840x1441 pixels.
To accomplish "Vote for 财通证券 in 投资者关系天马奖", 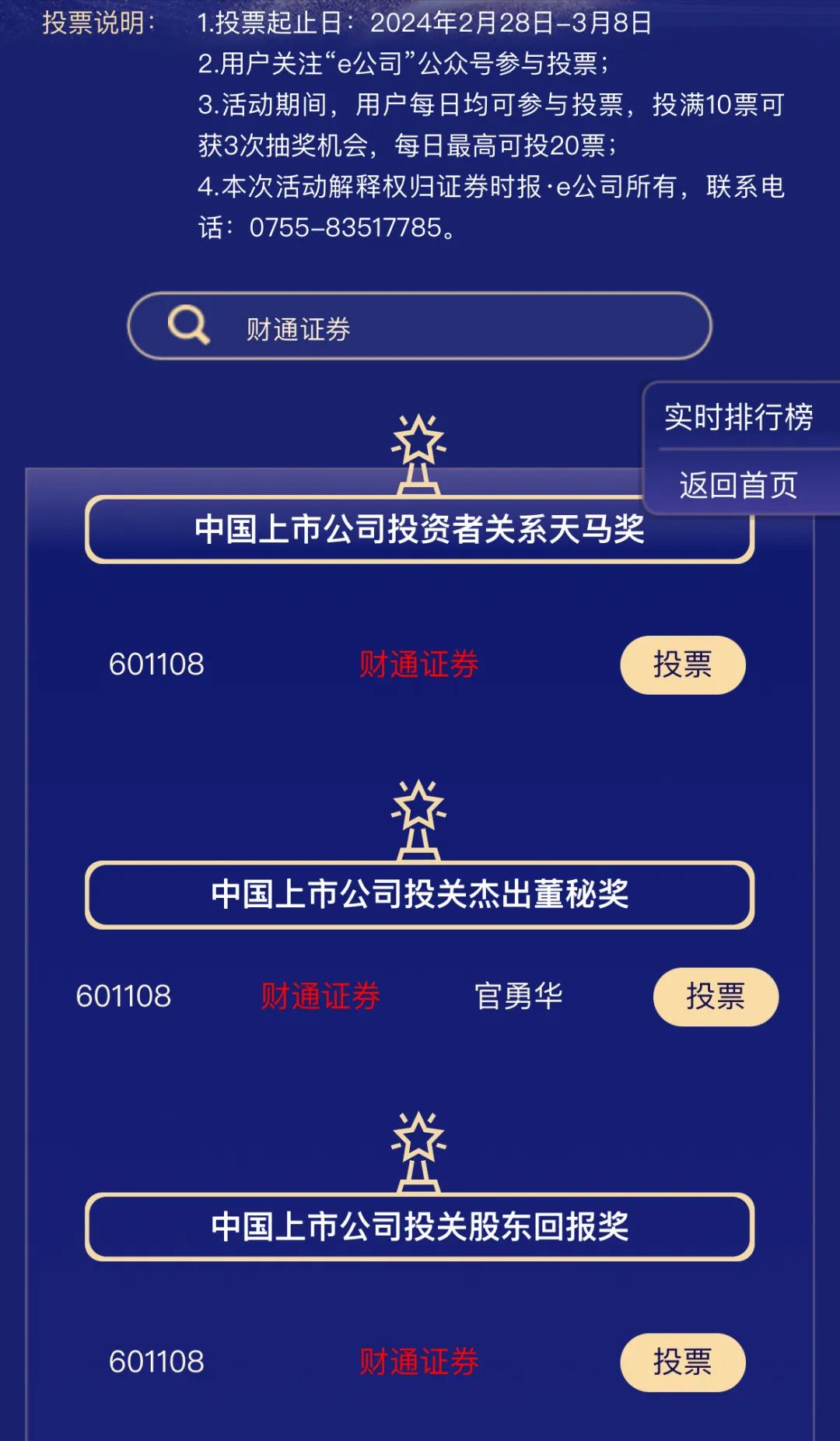I will click(682, 664).
